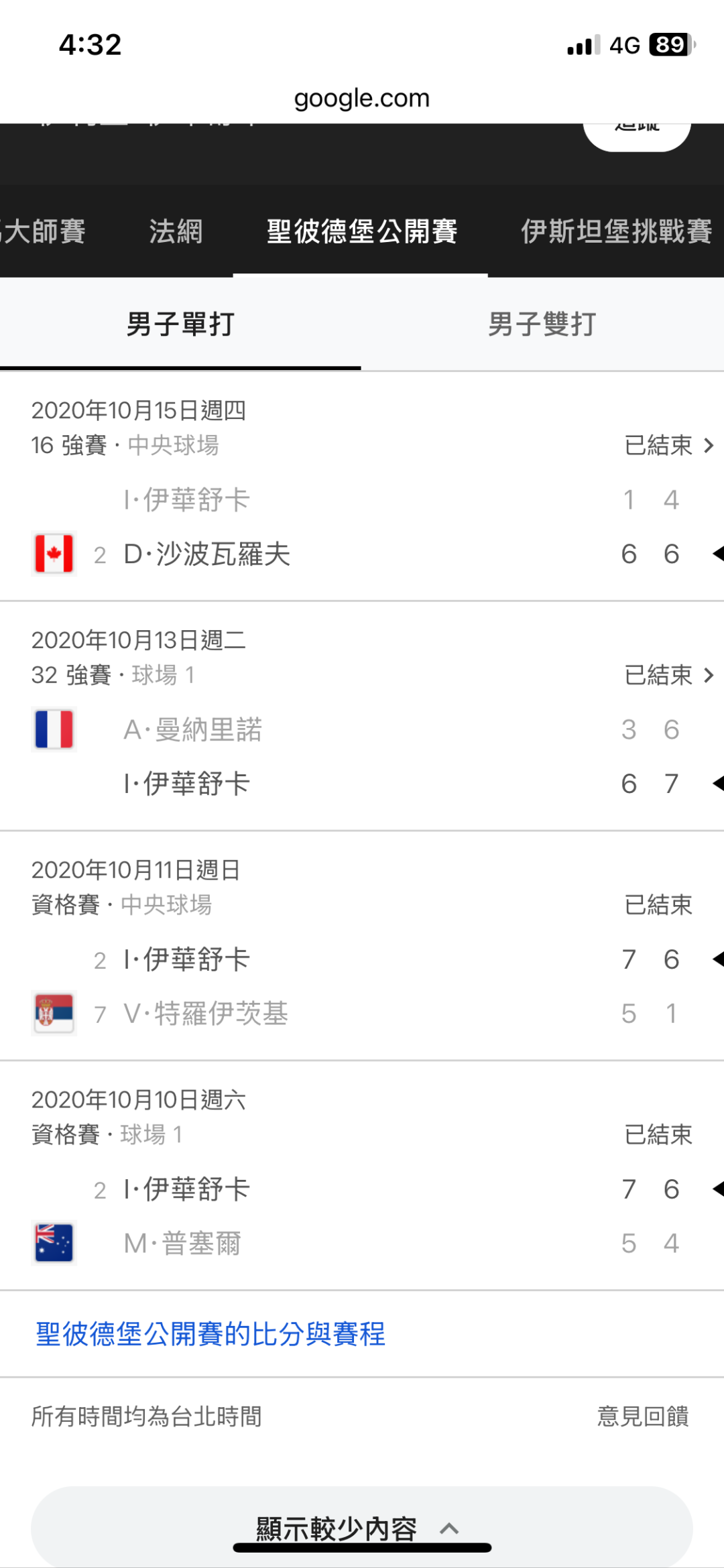Open 聖彼德堡公開賽的比分與賽程 link
Screen dimensions: 724x1568
click(210, 1334)
